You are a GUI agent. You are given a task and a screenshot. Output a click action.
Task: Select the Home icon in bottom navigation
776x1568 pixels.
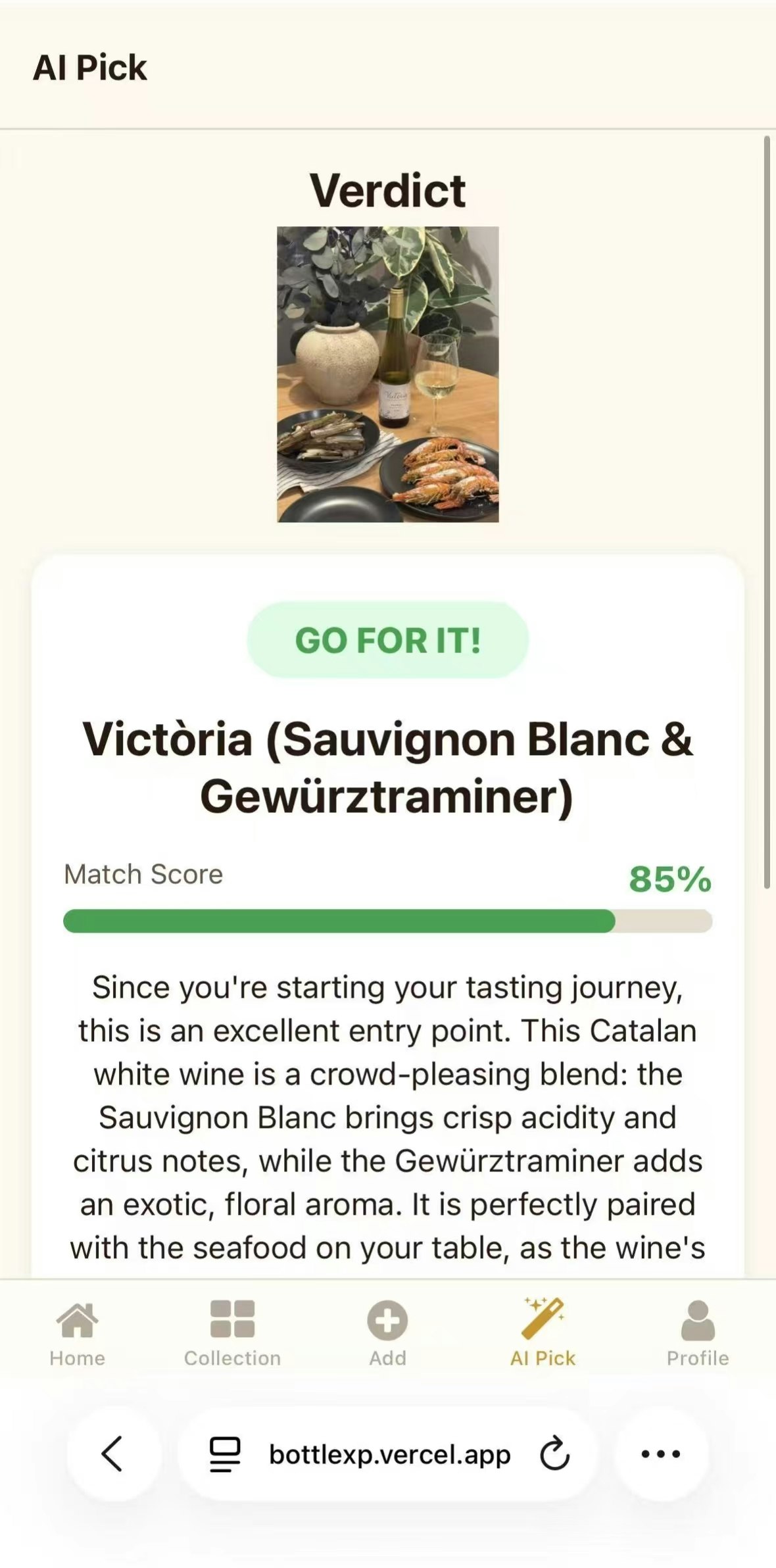(x=77, y=1320)
